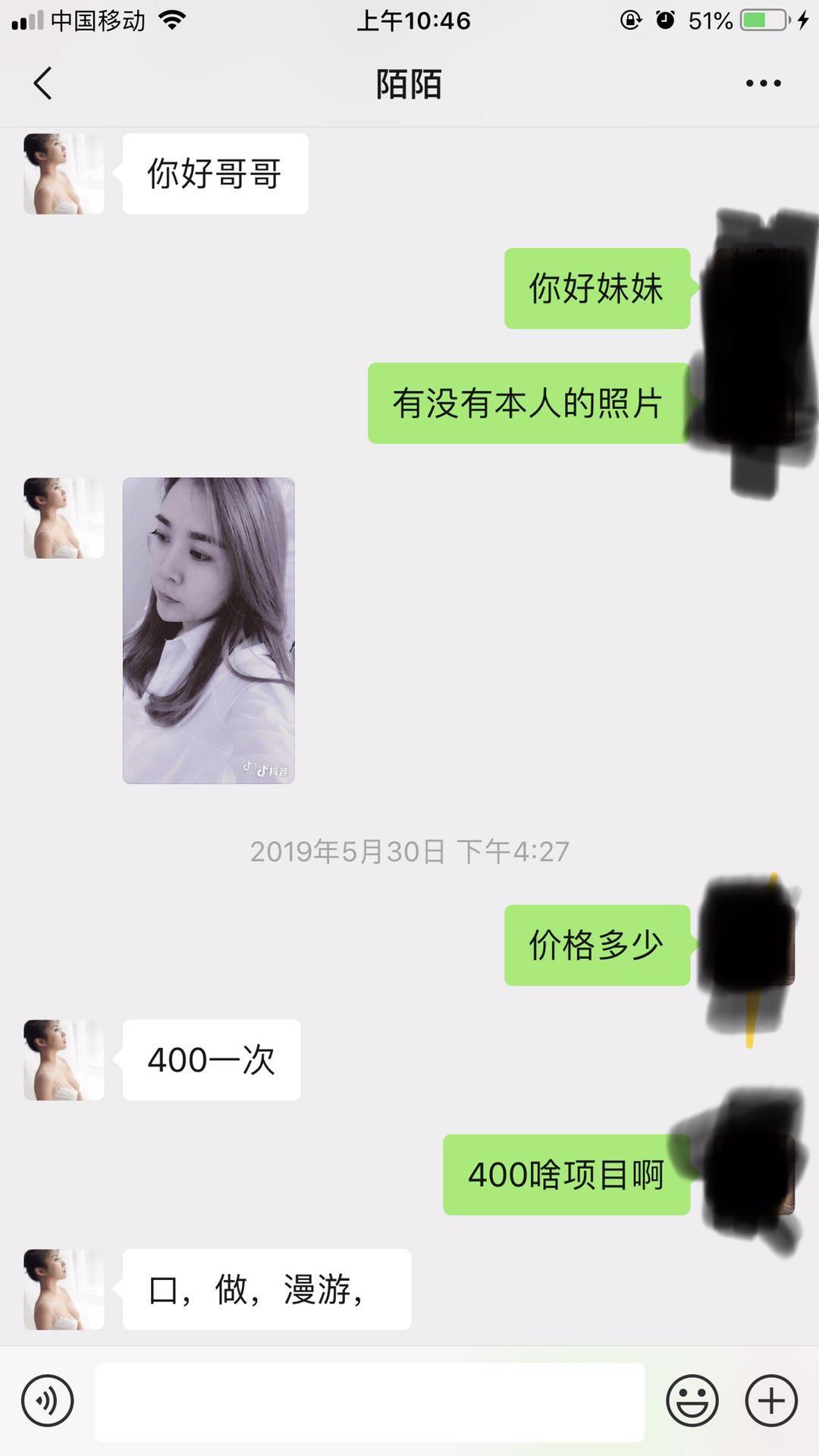Go back from the 陌陌 chat
The image size is (819, 1456).
[x=43, y=83]
